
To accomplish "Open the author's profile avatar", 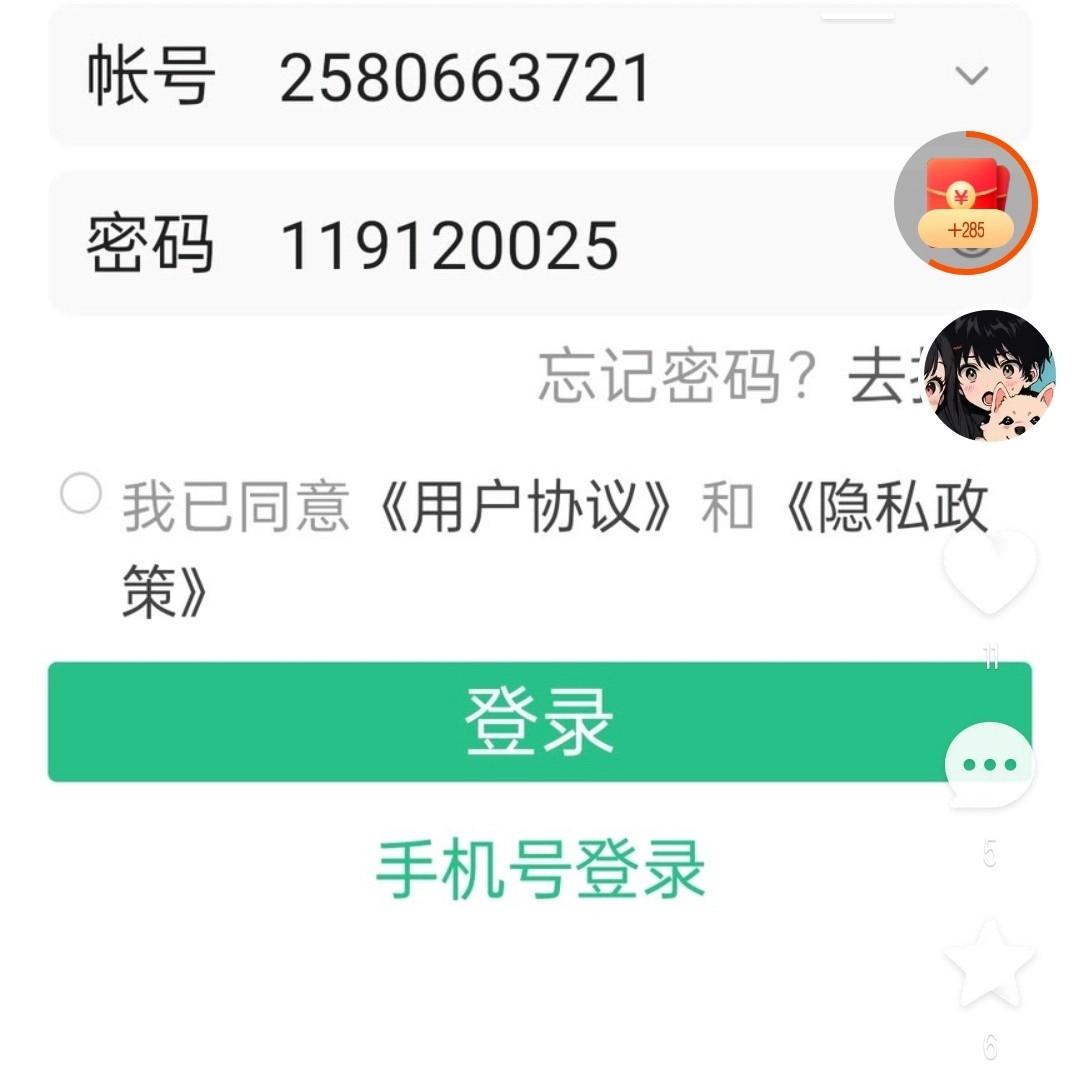I will (988, 376).
